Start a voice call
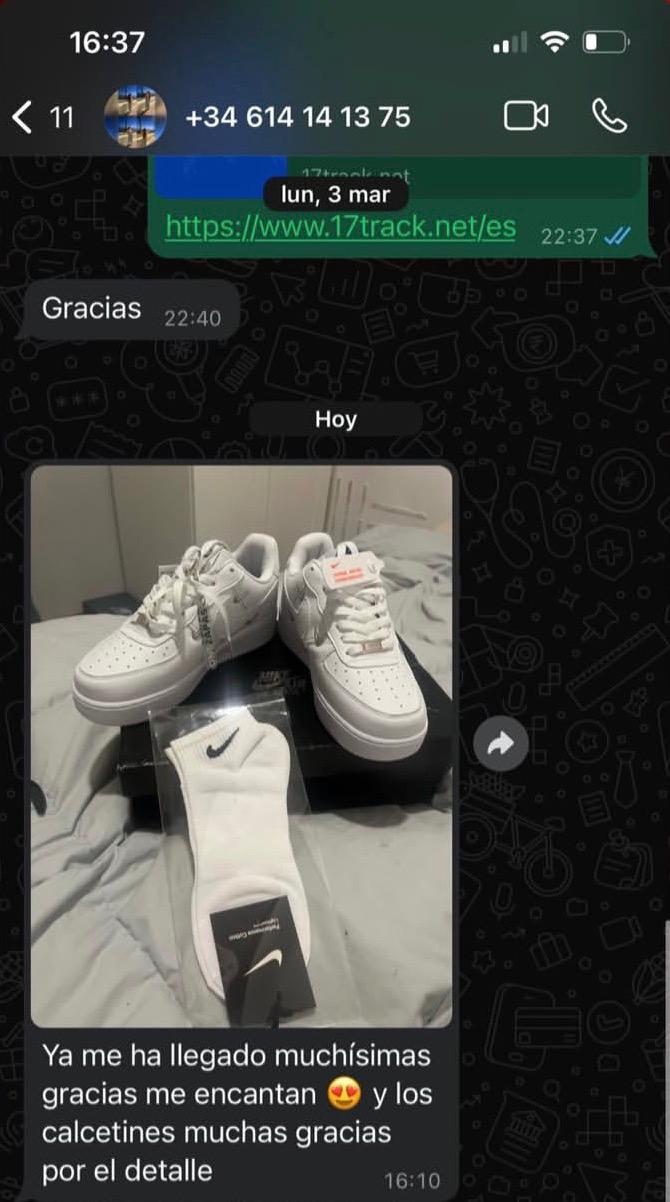This screenshot has height=1202, width=670. [x=609, y=116]
